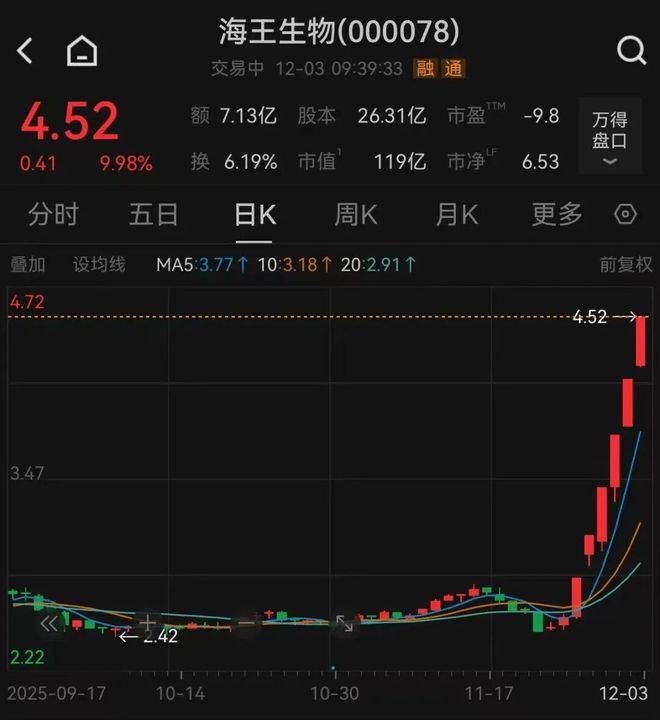Viewport: 660px width, 720px height.
Task: Select the 日K chart tab
Action: (x=254, y=214)
